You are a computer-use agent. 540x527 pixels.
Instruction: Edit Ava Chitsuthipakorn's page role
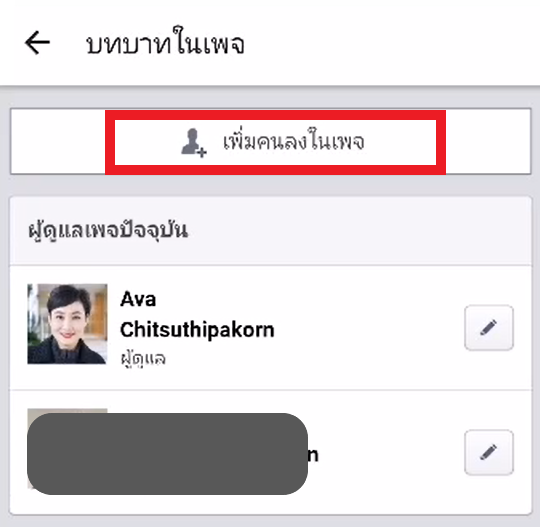(x=489, y=327)
